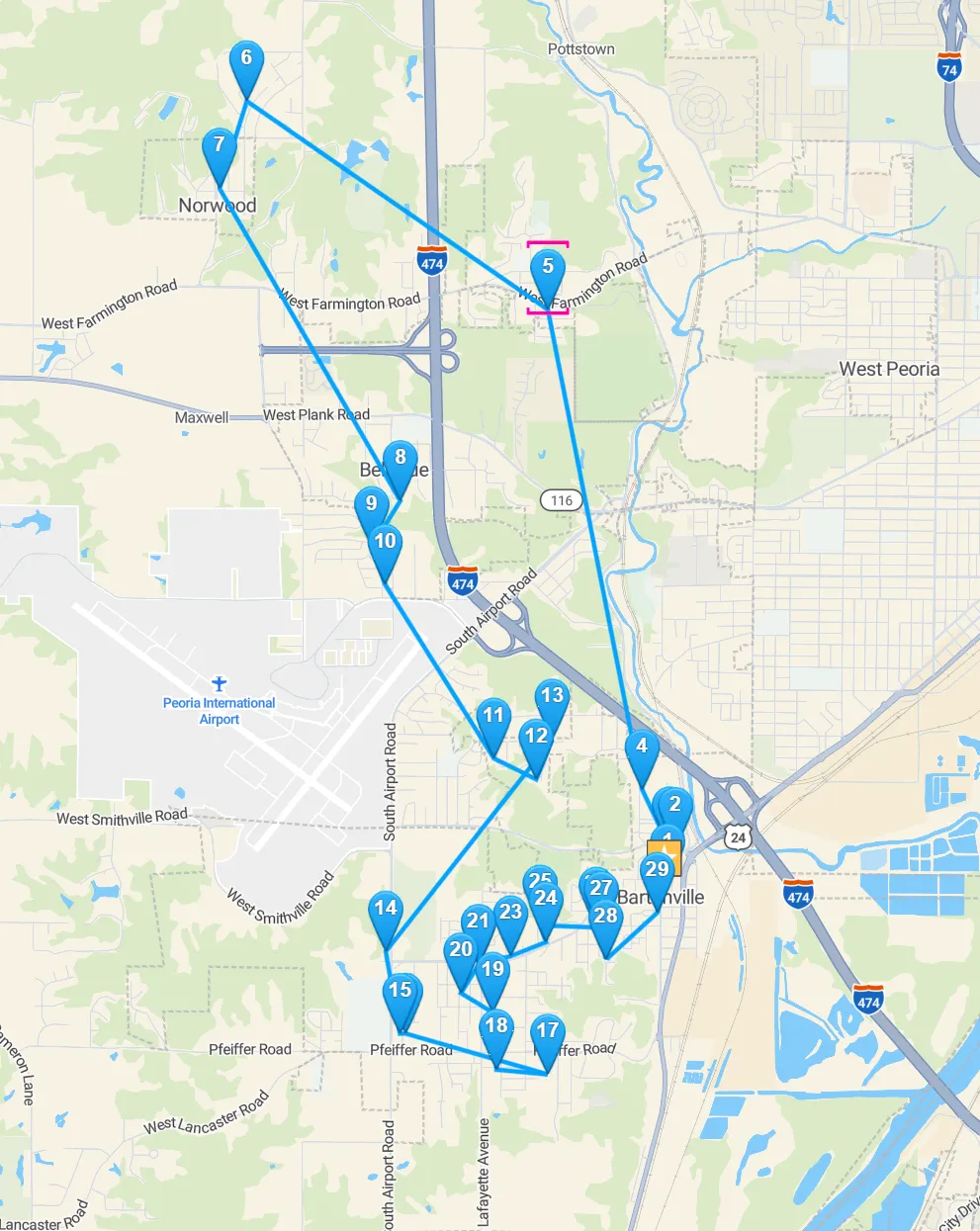Select stop pin 6 on the map
Screen dimensions: 980x1231
246,61
